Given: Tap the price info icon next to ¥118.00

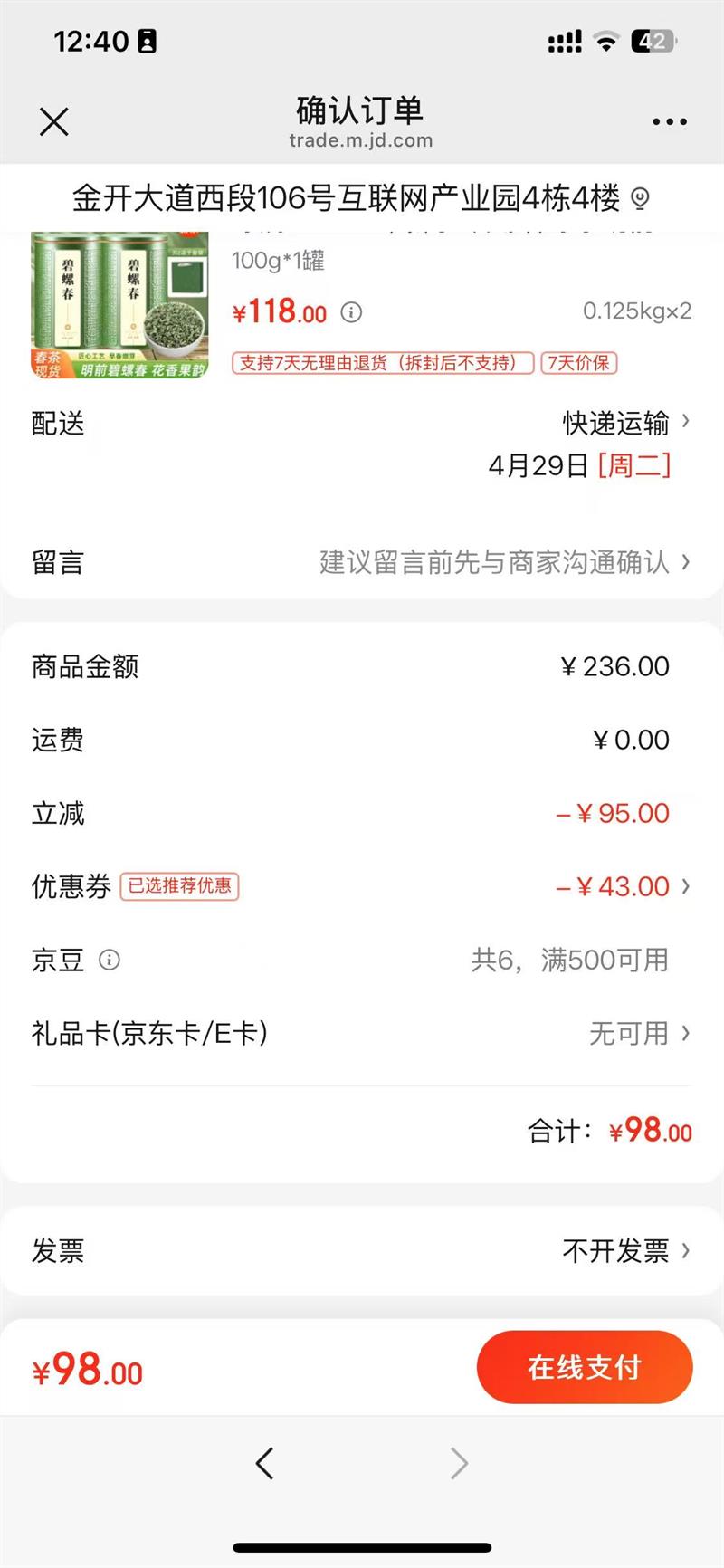Looking at the screenshot, I should tap(351, 312).
